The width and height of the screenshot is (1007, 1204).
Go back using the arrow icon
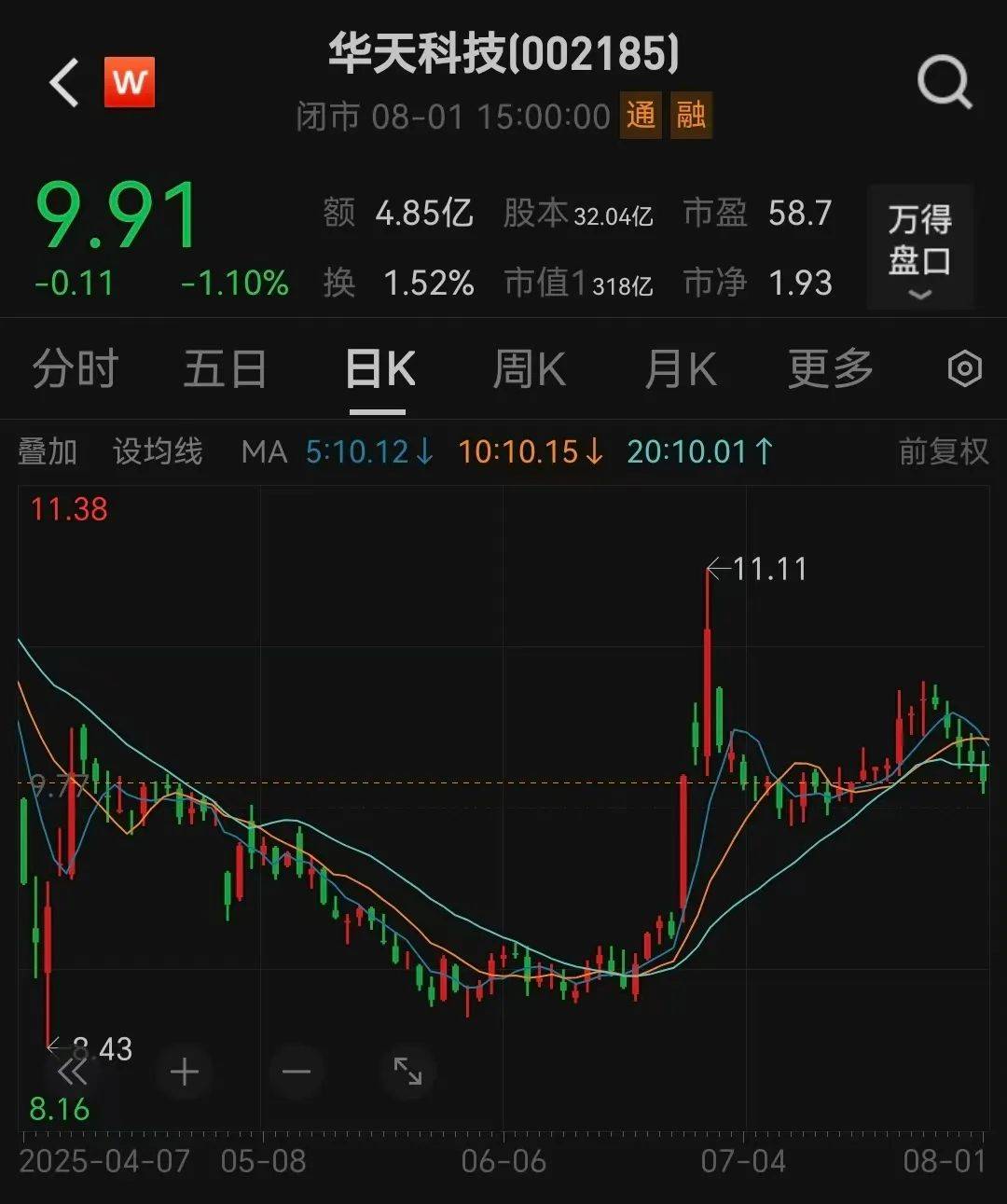coord(63,83)
